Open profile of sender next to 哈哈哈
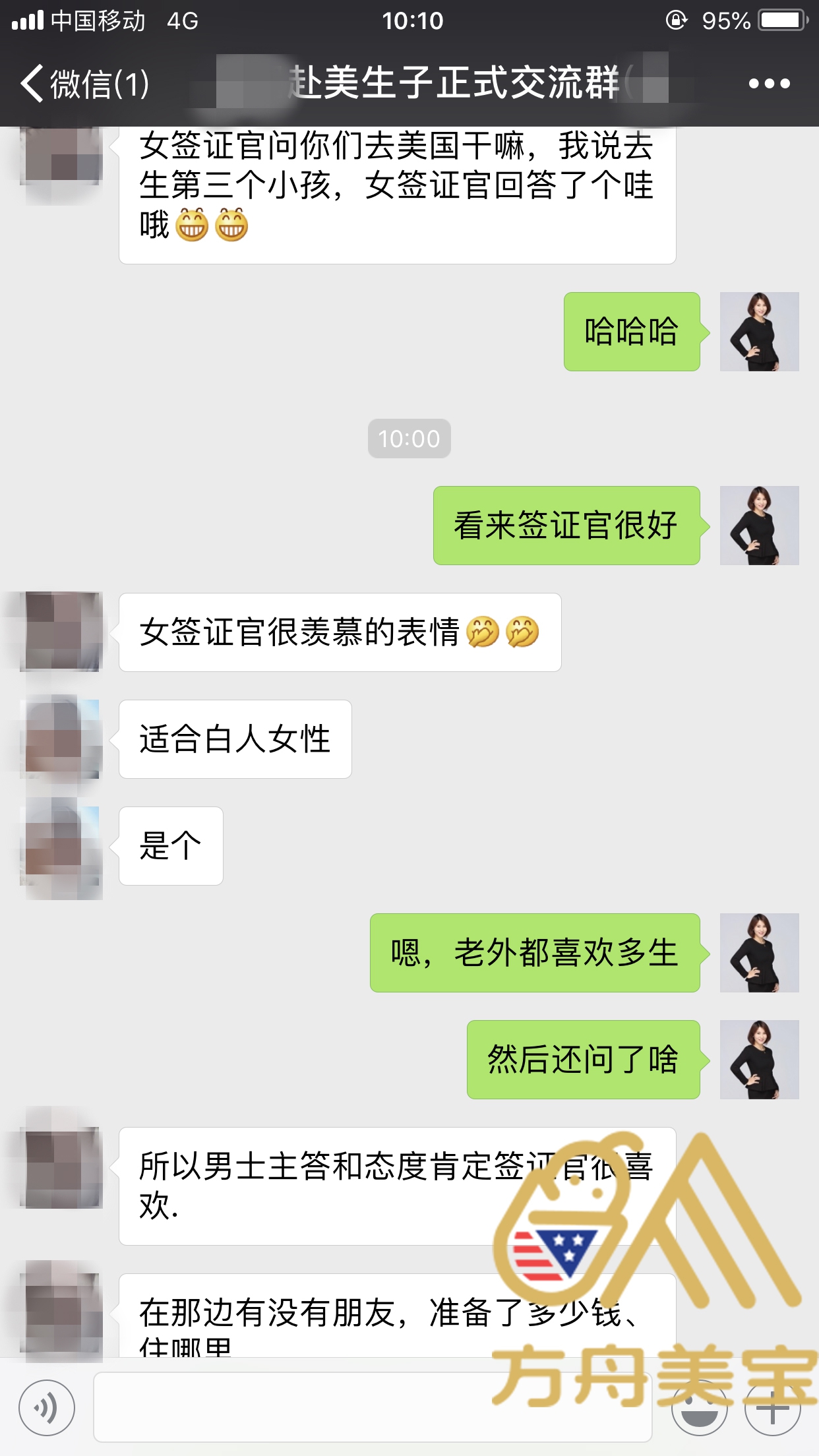The width and height of the screenshot is (819, 1456). coord(759,332)
